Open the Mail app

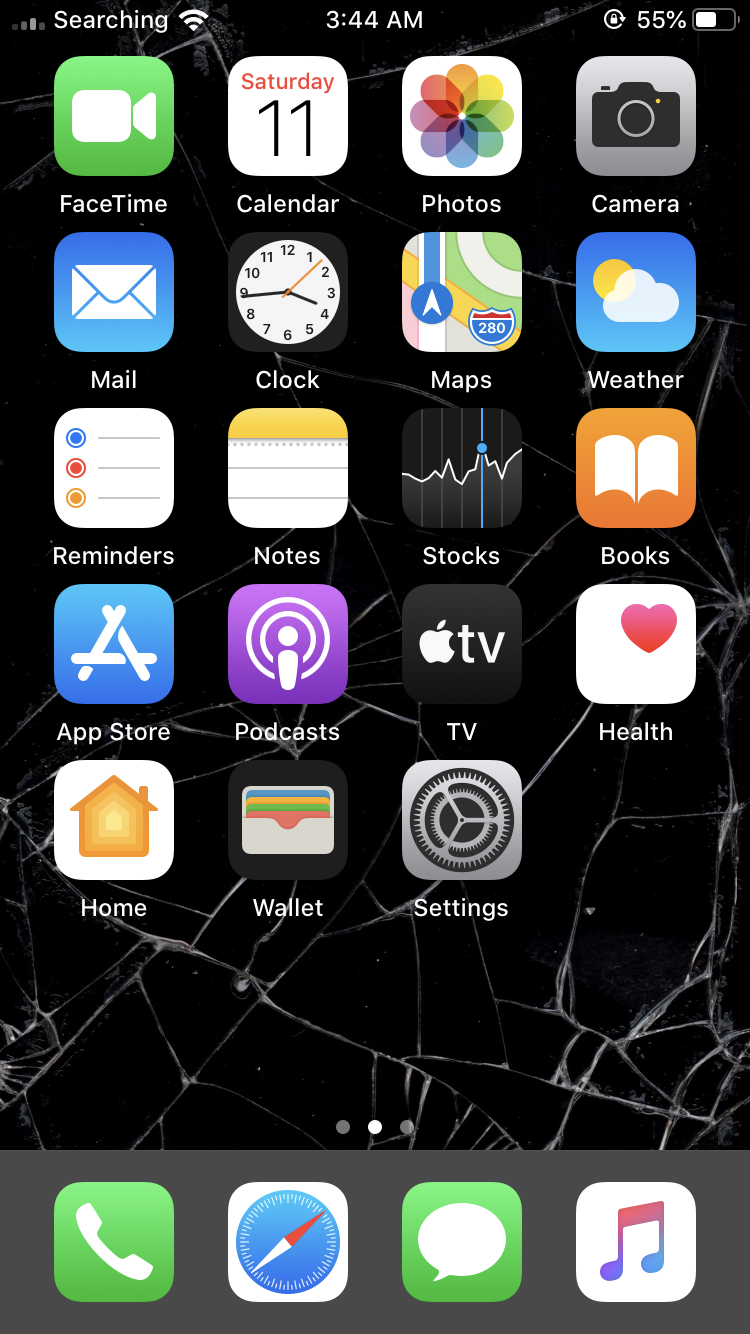tap(114, 292)
